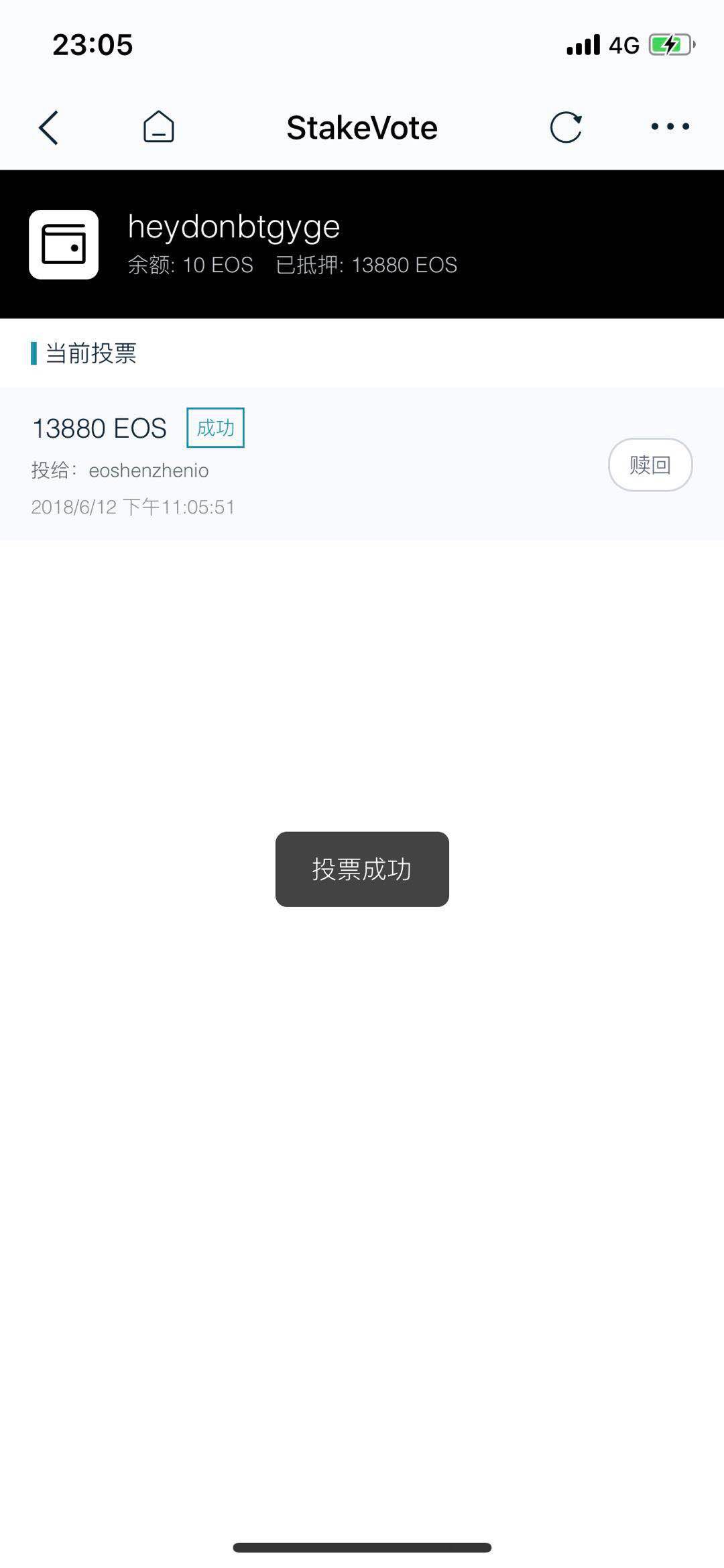Tap the 成功 status badge

(215, 426)
